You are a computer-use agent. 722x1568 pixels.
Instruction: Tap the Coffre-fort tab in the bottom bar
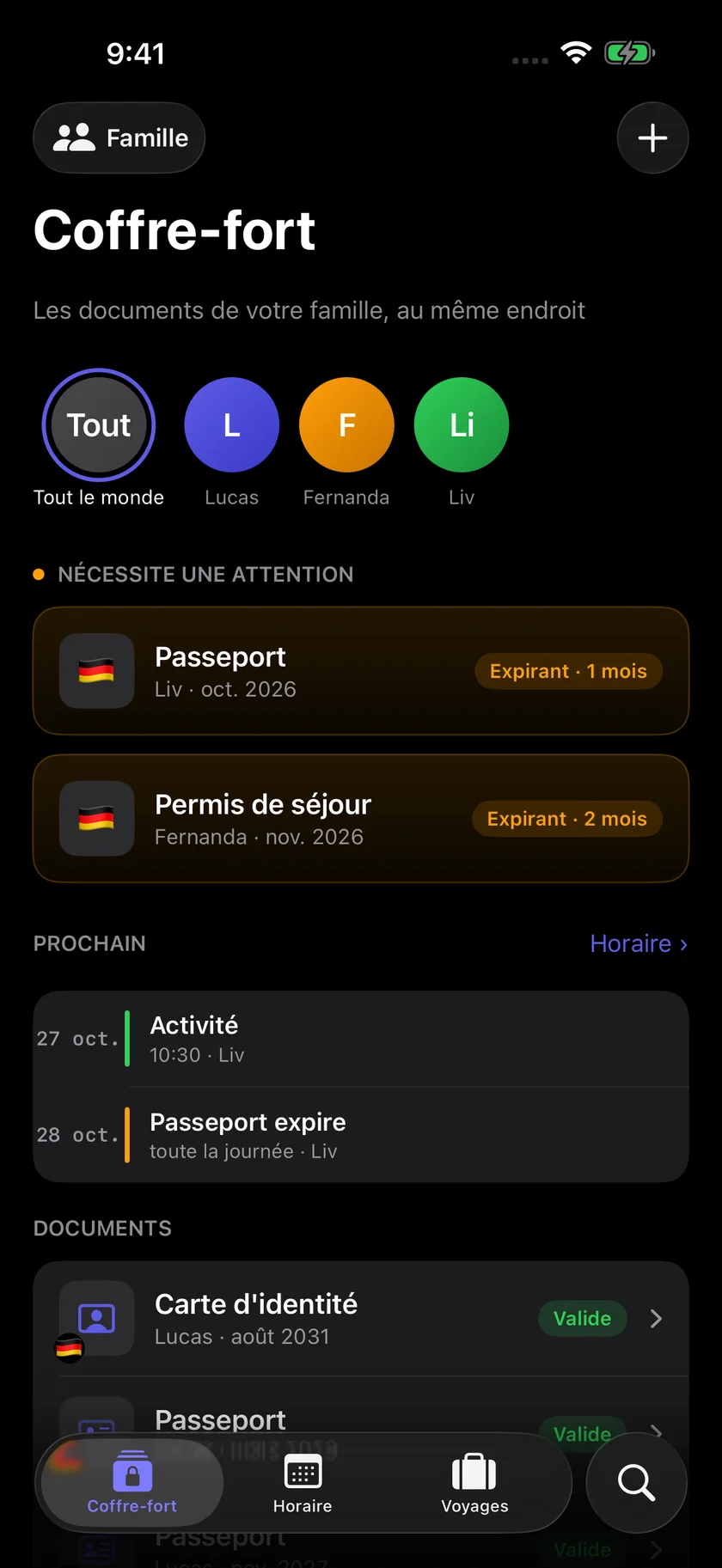(x=132, y=1483)
